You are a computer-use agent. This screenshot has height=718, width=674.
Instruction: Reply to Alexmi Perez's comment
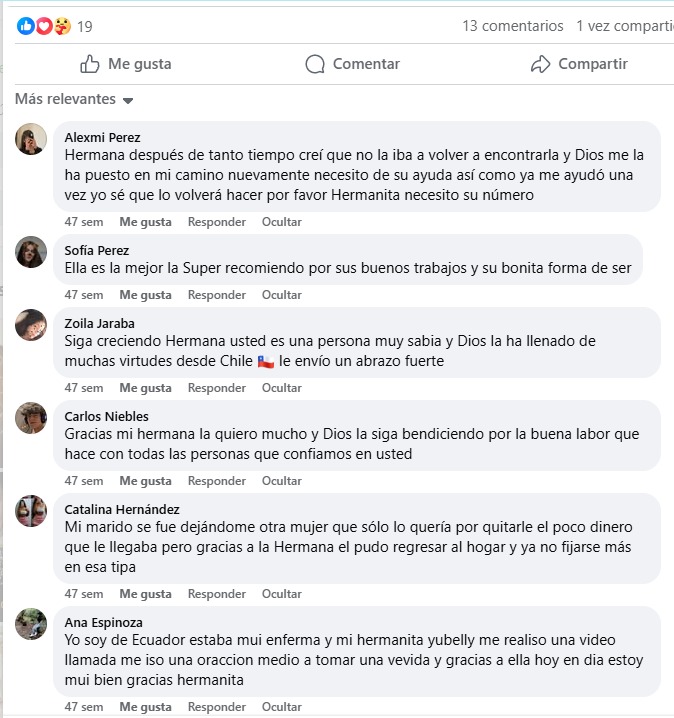click(x=217, y=222)
